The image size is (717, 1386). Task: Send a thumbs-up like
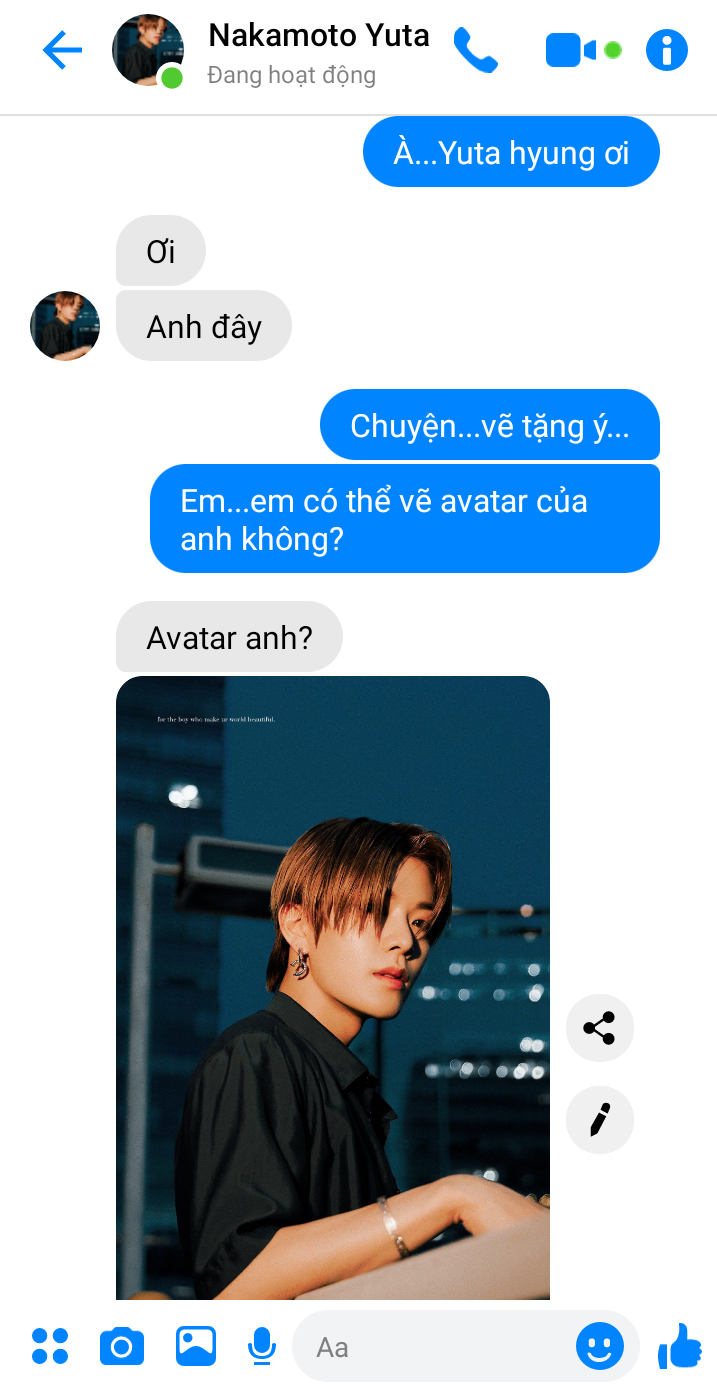680,1346
